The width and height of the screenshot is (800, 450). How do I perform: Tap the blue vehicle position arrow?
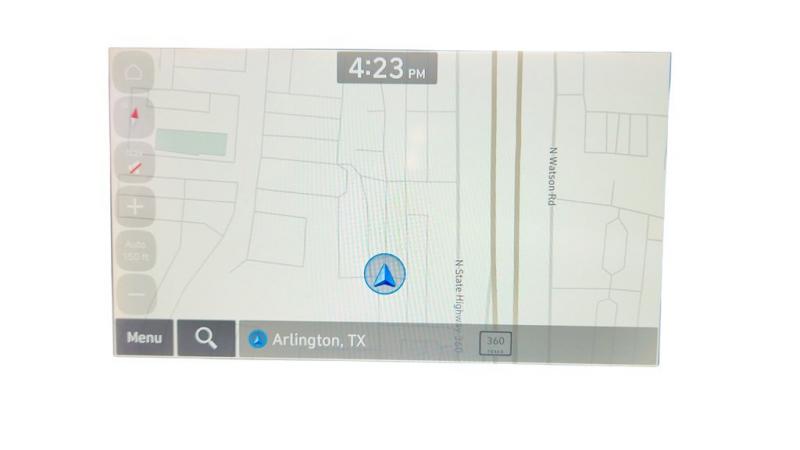[x=384, y=273]
